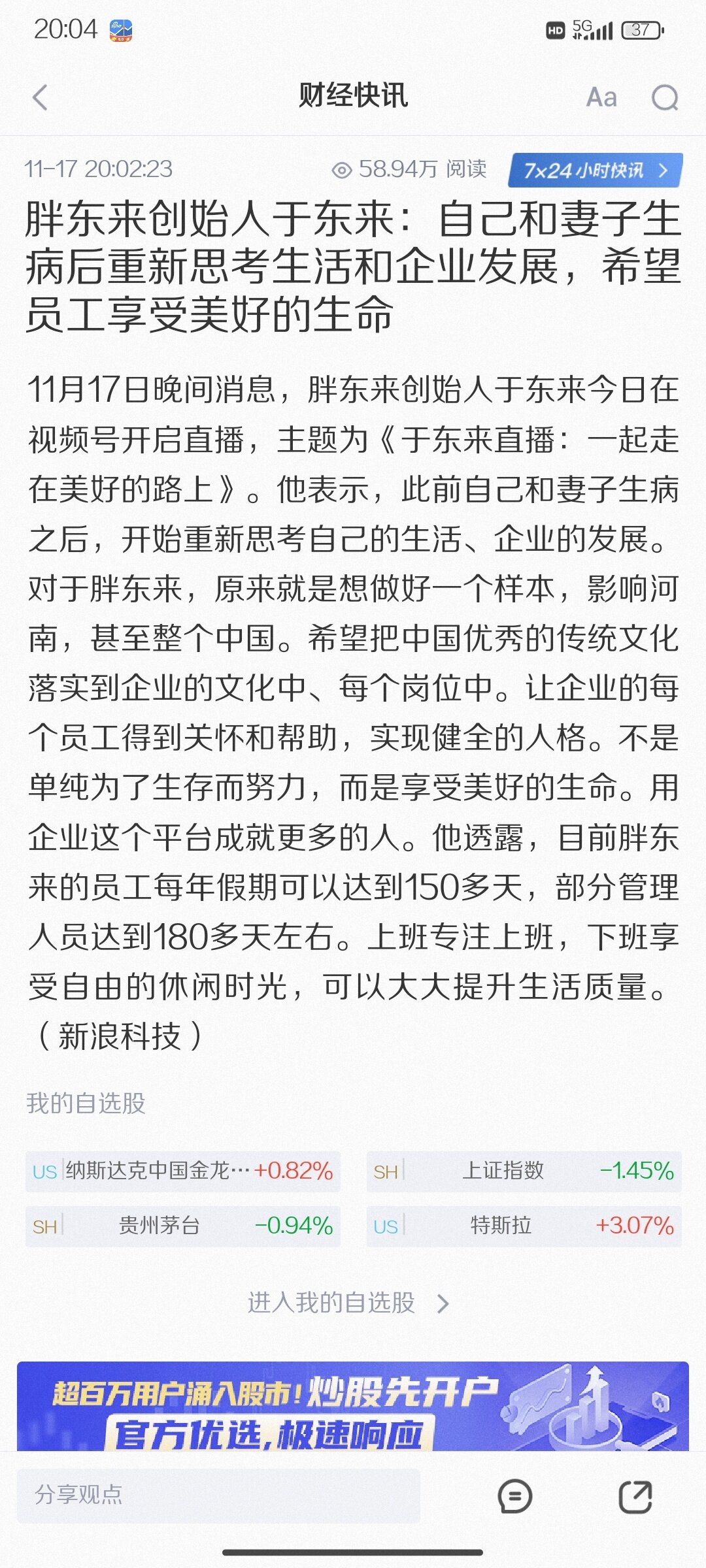Open the Aa font size setting
This screenshot has width=706, height=1568.
pyautogui.click(x=601, y=98)
